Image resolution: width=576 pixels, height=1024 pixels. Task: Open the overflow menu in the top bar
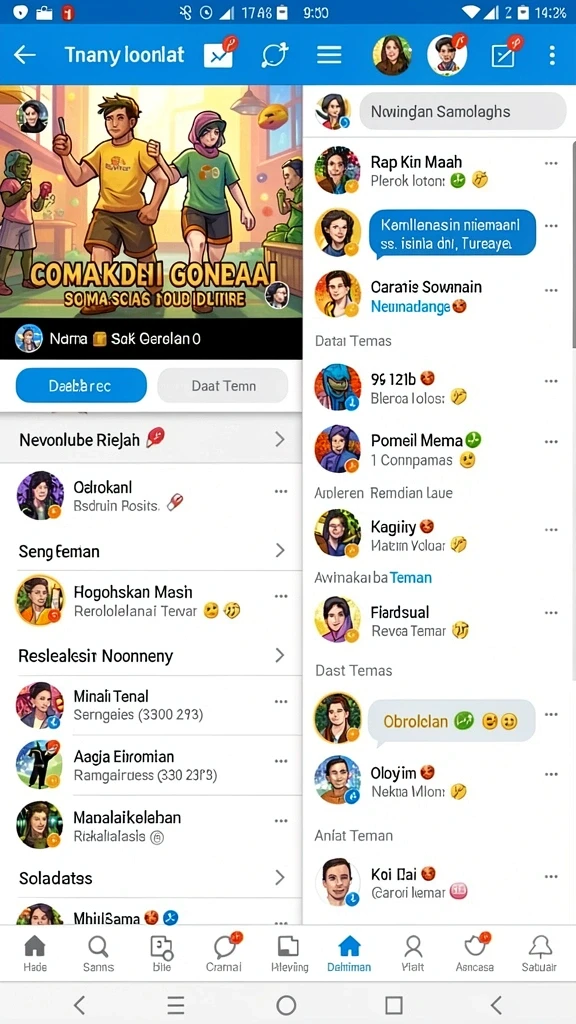(552, 55)
